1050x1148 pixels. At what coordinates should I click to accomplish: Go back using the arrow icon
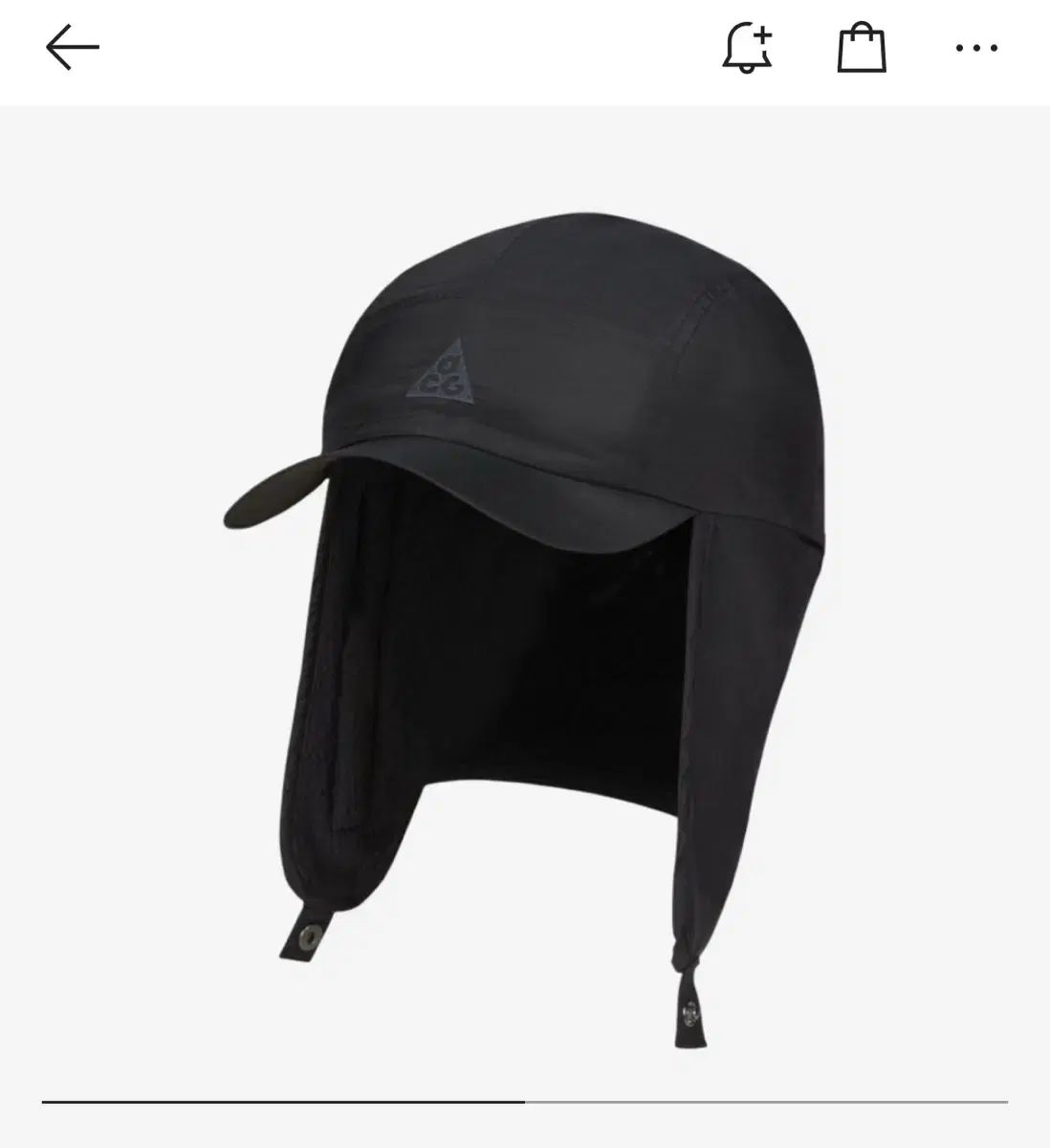coord(73,48)
